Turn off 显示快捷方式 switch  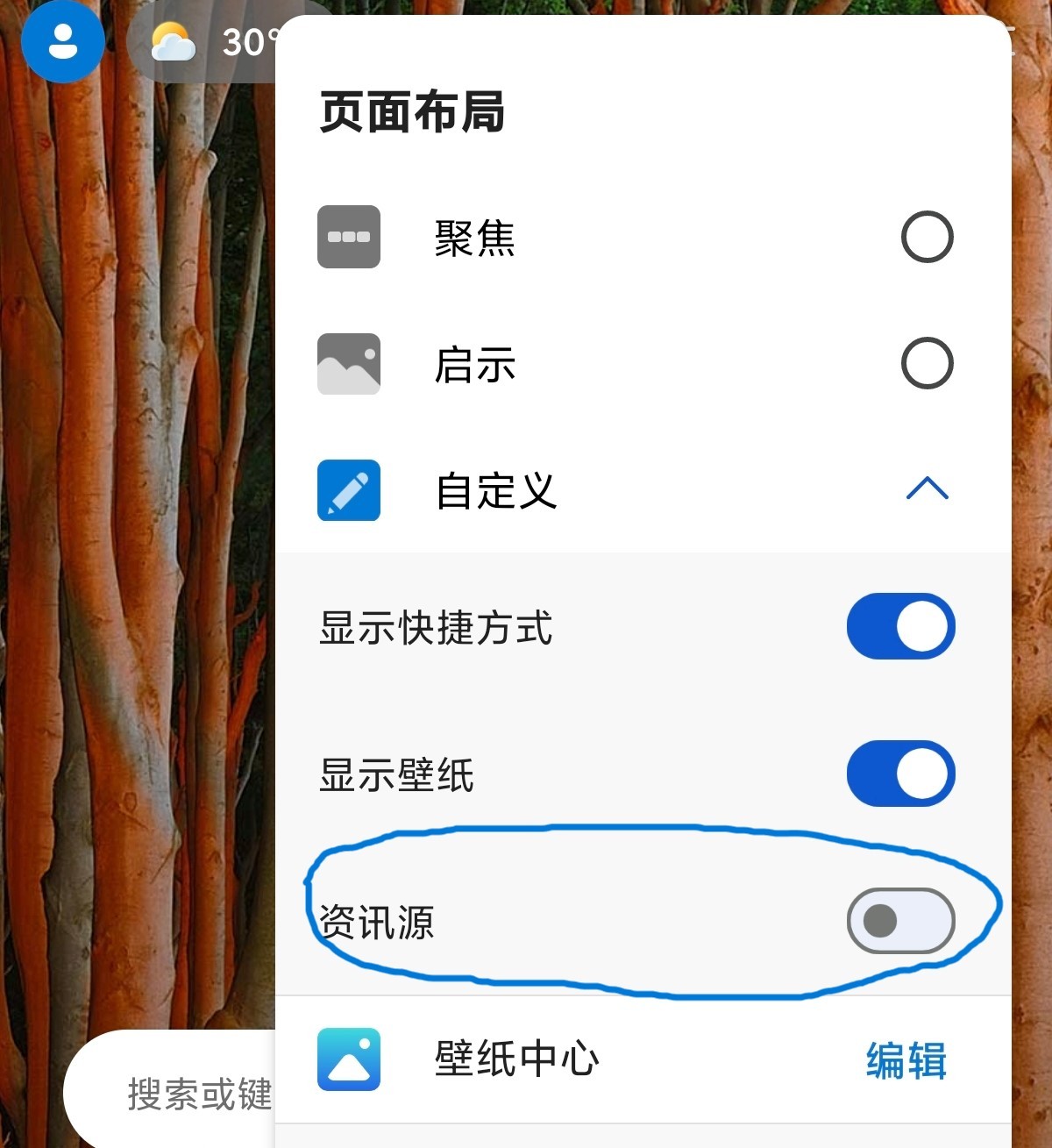(x=900, y=626)
